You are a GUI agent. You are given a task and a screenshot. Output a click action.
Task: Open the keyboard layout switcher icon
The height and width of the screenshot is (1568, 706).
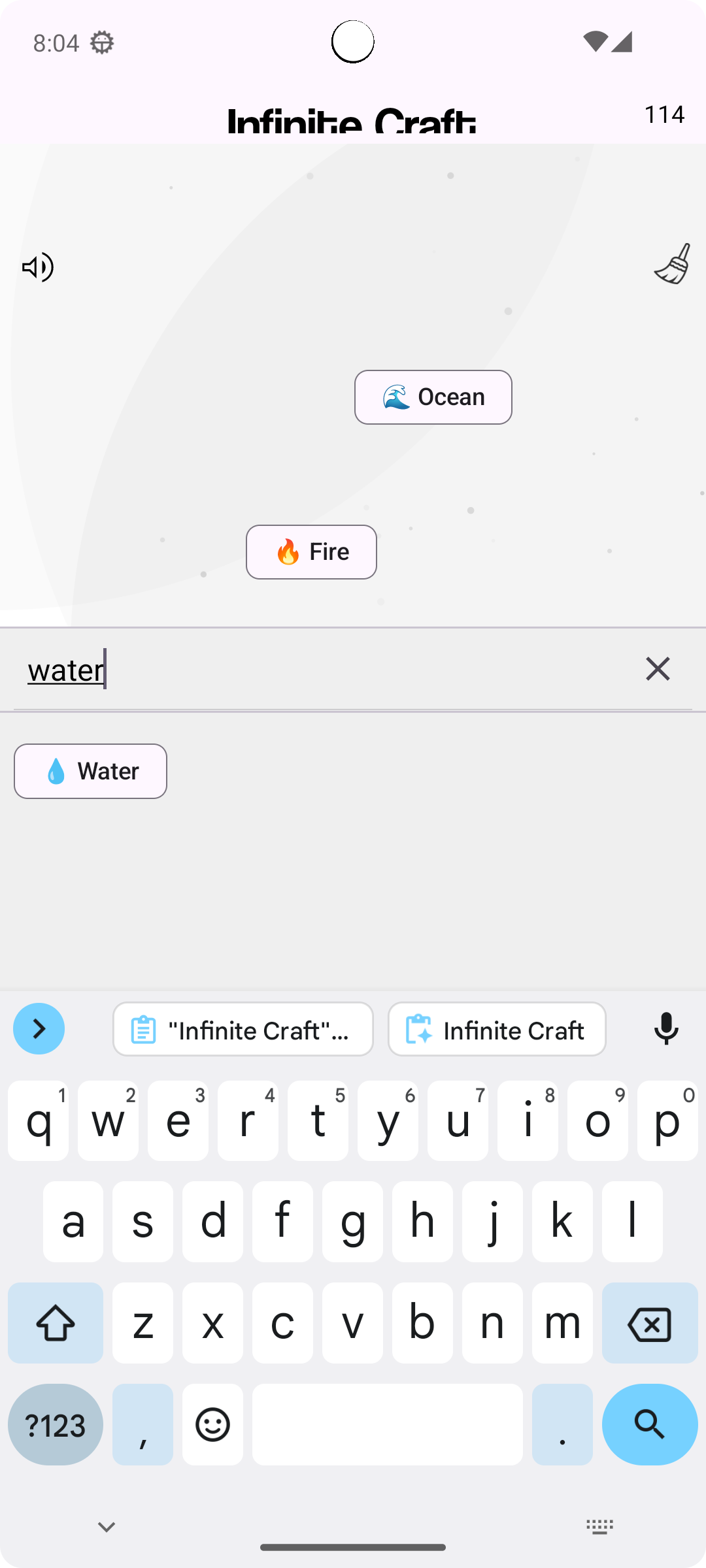click(600, 1526)
